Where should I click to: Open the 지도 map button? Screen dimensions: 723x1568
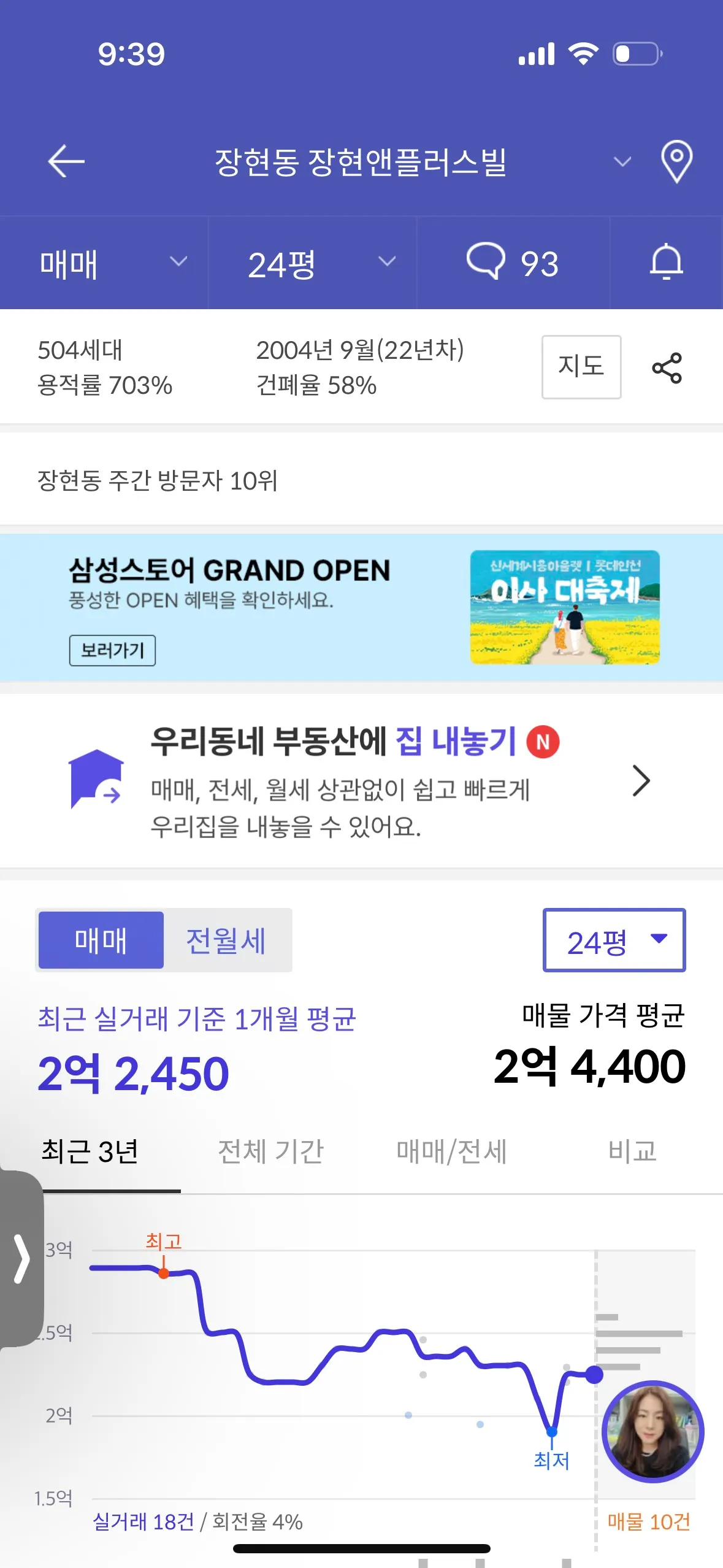point(581,367)
